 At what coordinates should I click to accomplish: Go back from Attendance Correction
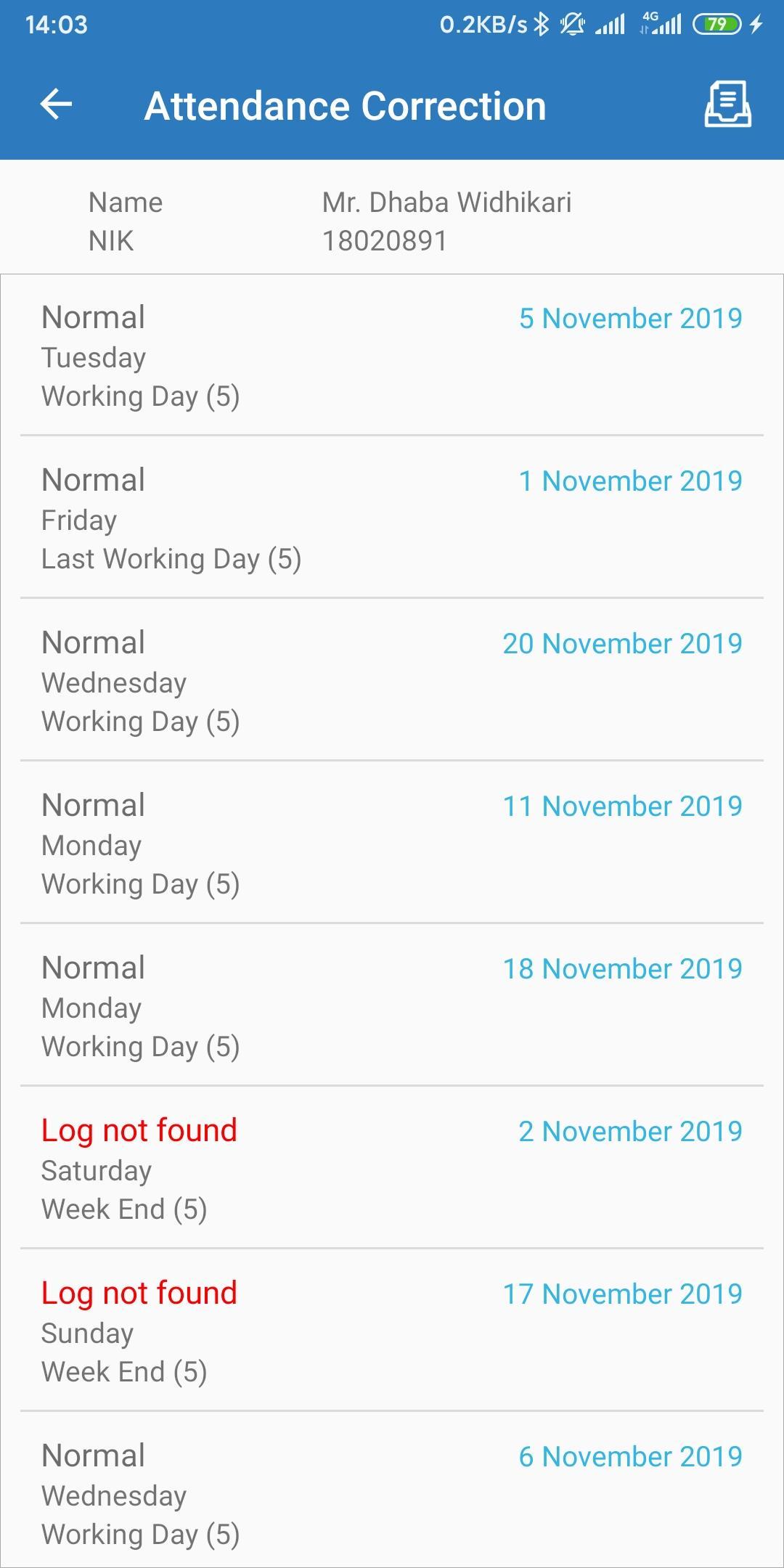[x=56, y=105]
